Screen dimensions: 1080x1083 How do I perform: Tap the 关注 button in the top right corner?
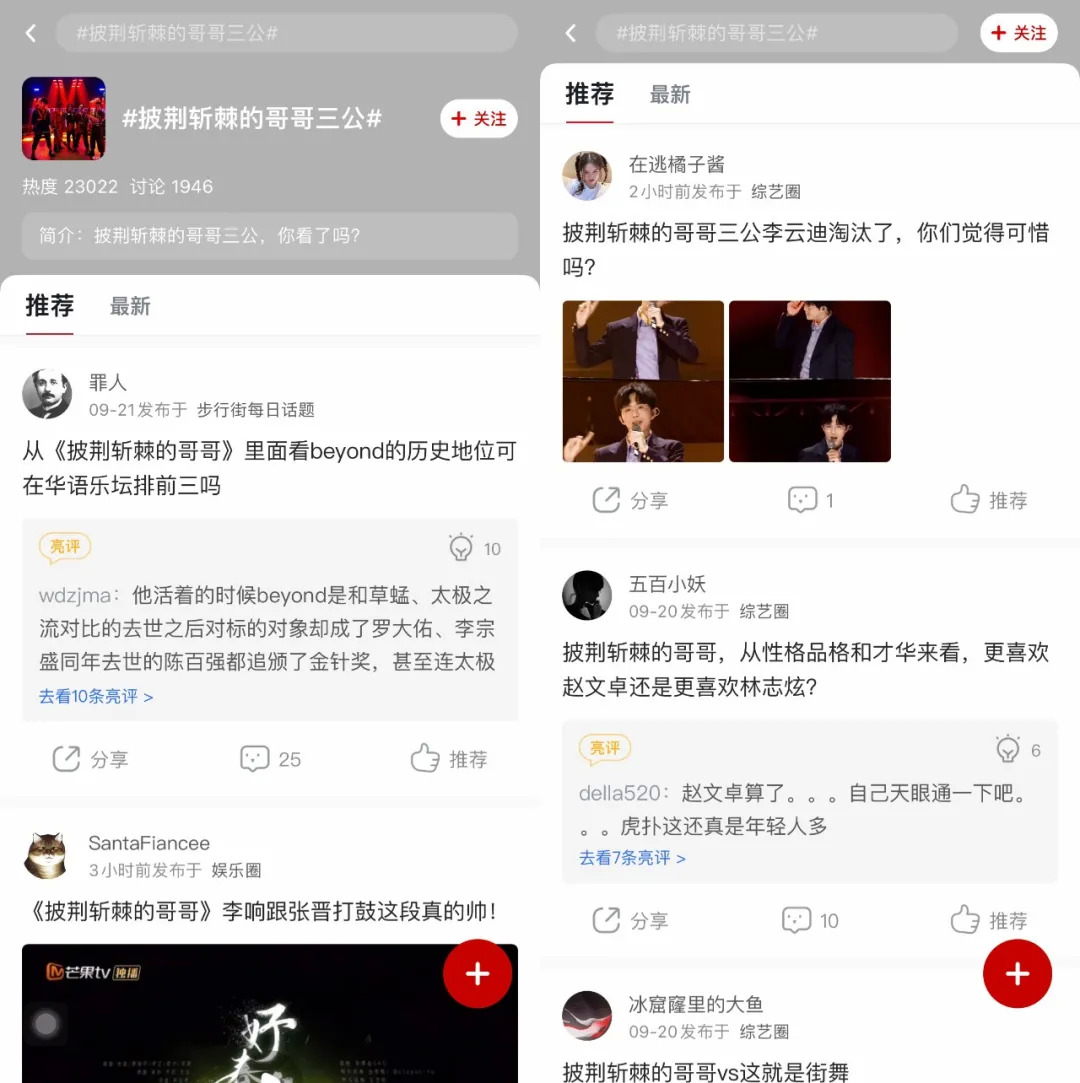[1018, 33]
